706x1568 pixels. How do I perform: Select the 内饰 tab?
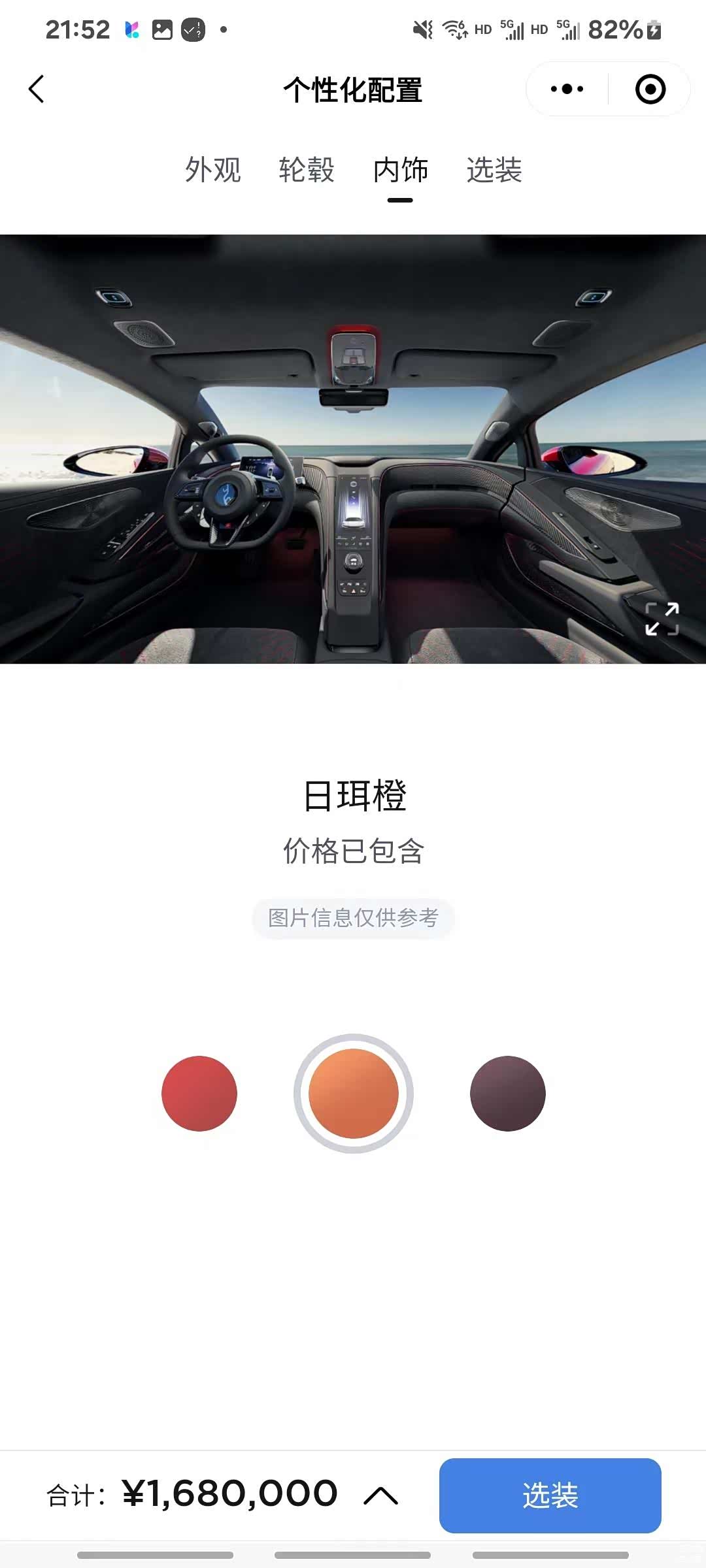click(x=400, y=170)
